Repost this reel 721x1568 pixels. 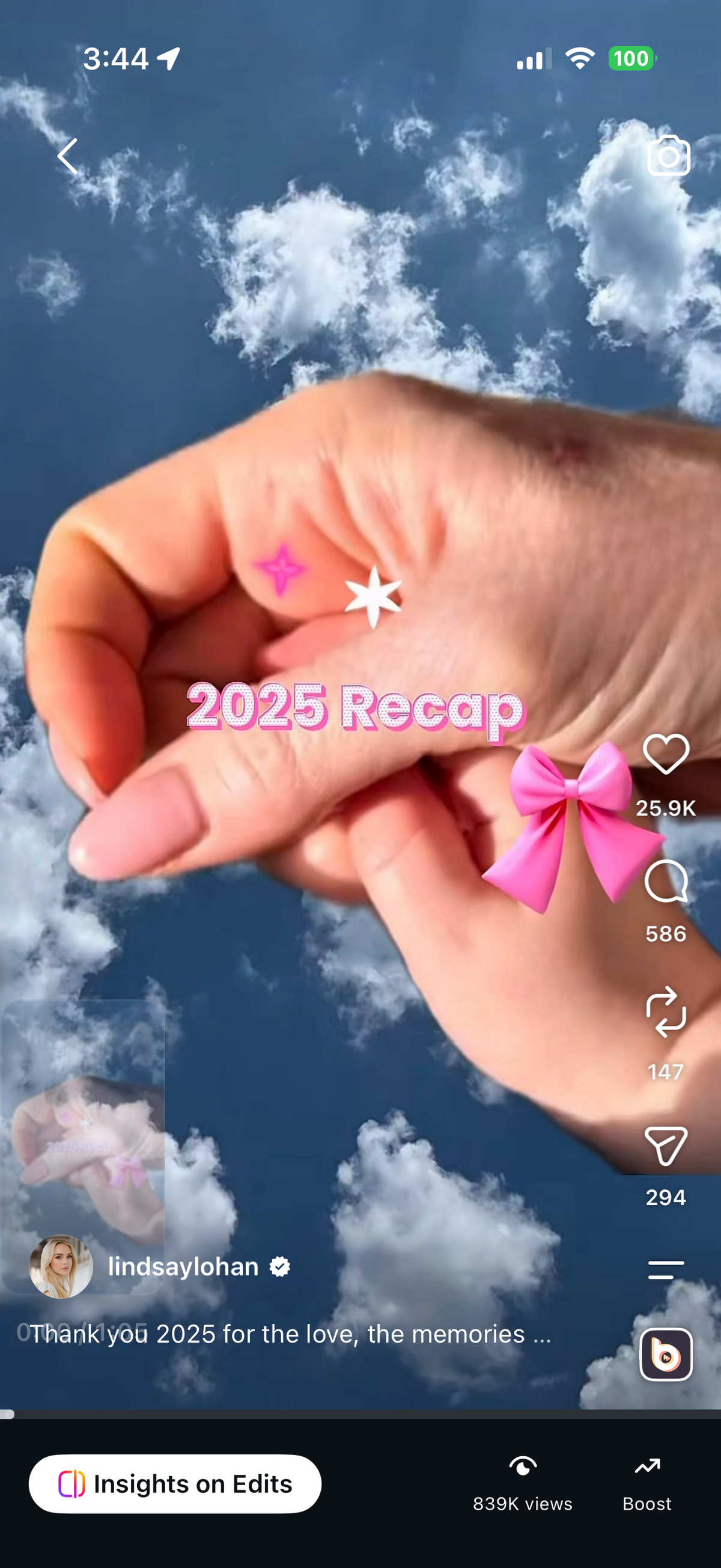(666, 1011)
